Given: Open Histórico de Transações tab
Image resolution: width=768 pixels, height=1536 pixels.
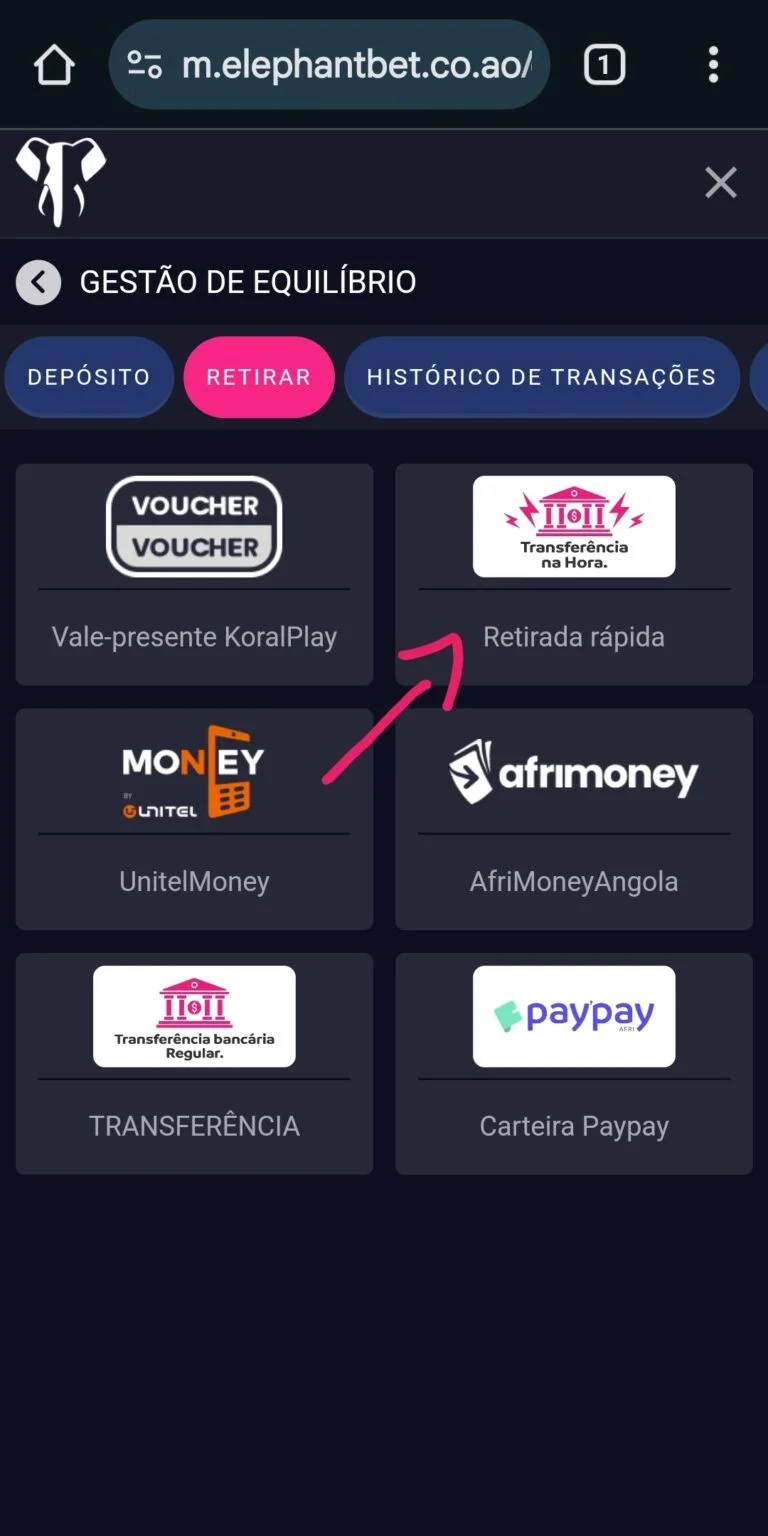Looking at the screenshot, I should click(x=541, y=377).
